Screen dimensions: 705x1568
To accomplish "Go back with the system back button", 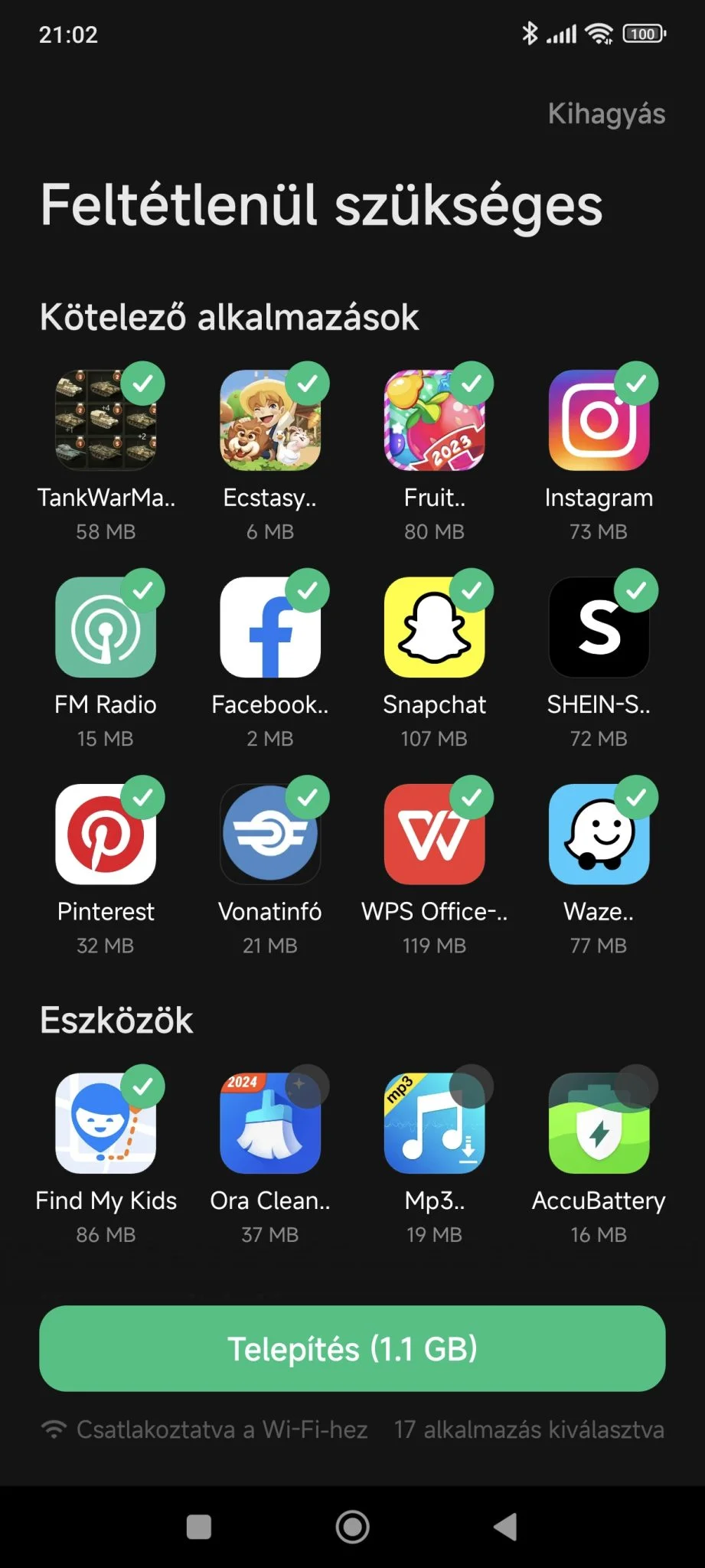I will (x=505, y=1527).
